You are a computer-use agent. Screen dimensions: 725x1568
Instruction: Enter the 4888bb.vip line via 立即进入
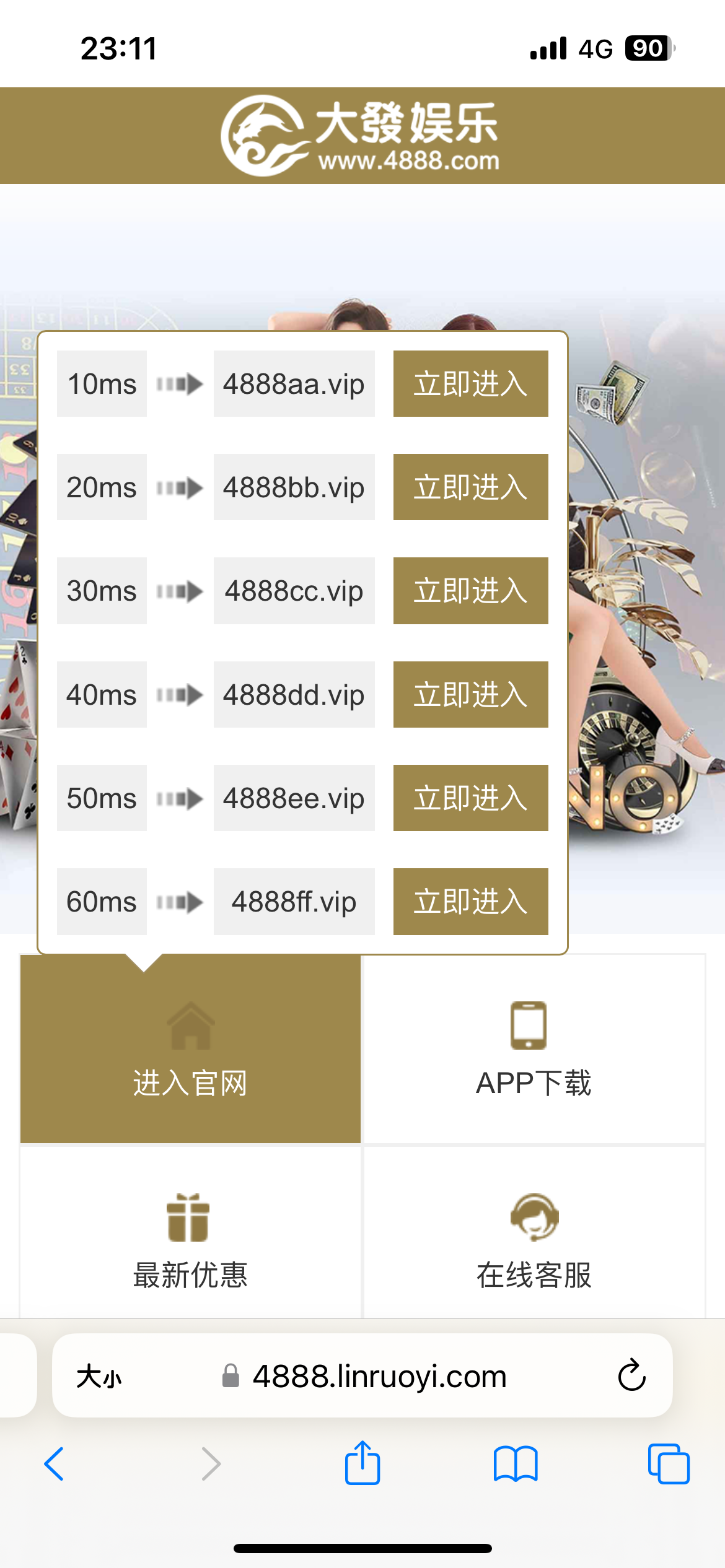click(x=470, y=487)
